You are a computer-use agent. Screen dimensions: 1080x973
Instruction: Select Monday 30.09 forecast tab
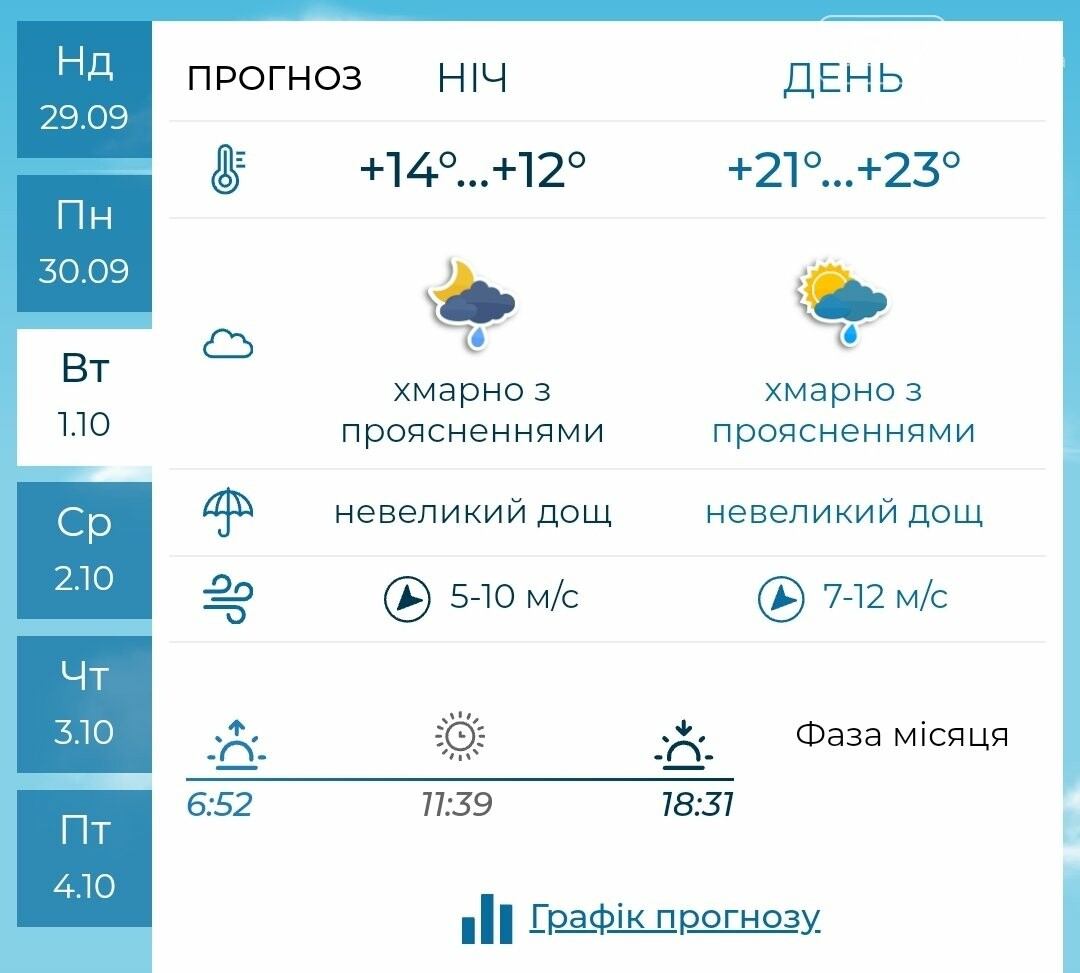tap(84, 243)
